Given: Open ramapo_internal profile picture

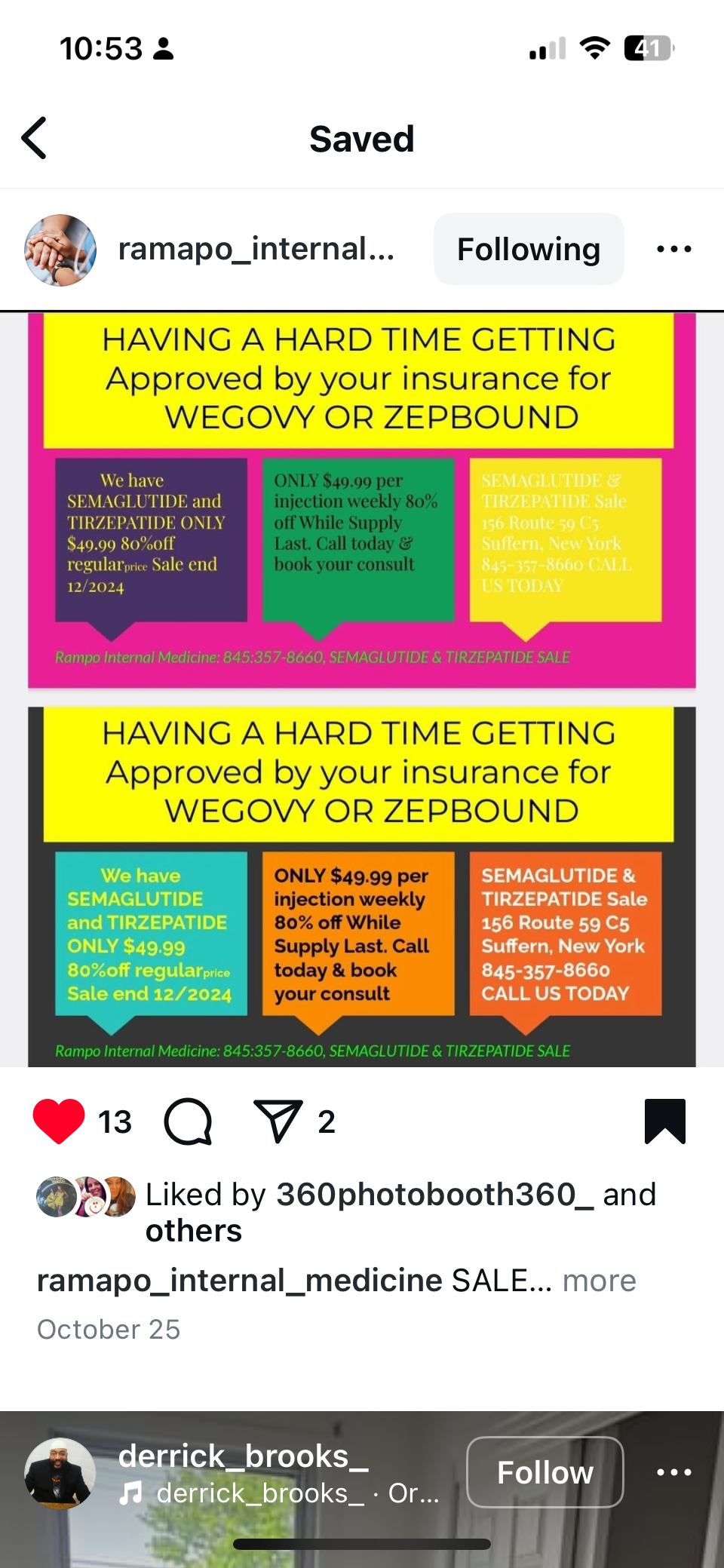Looking at the screenshot, I should click(60, 250).
